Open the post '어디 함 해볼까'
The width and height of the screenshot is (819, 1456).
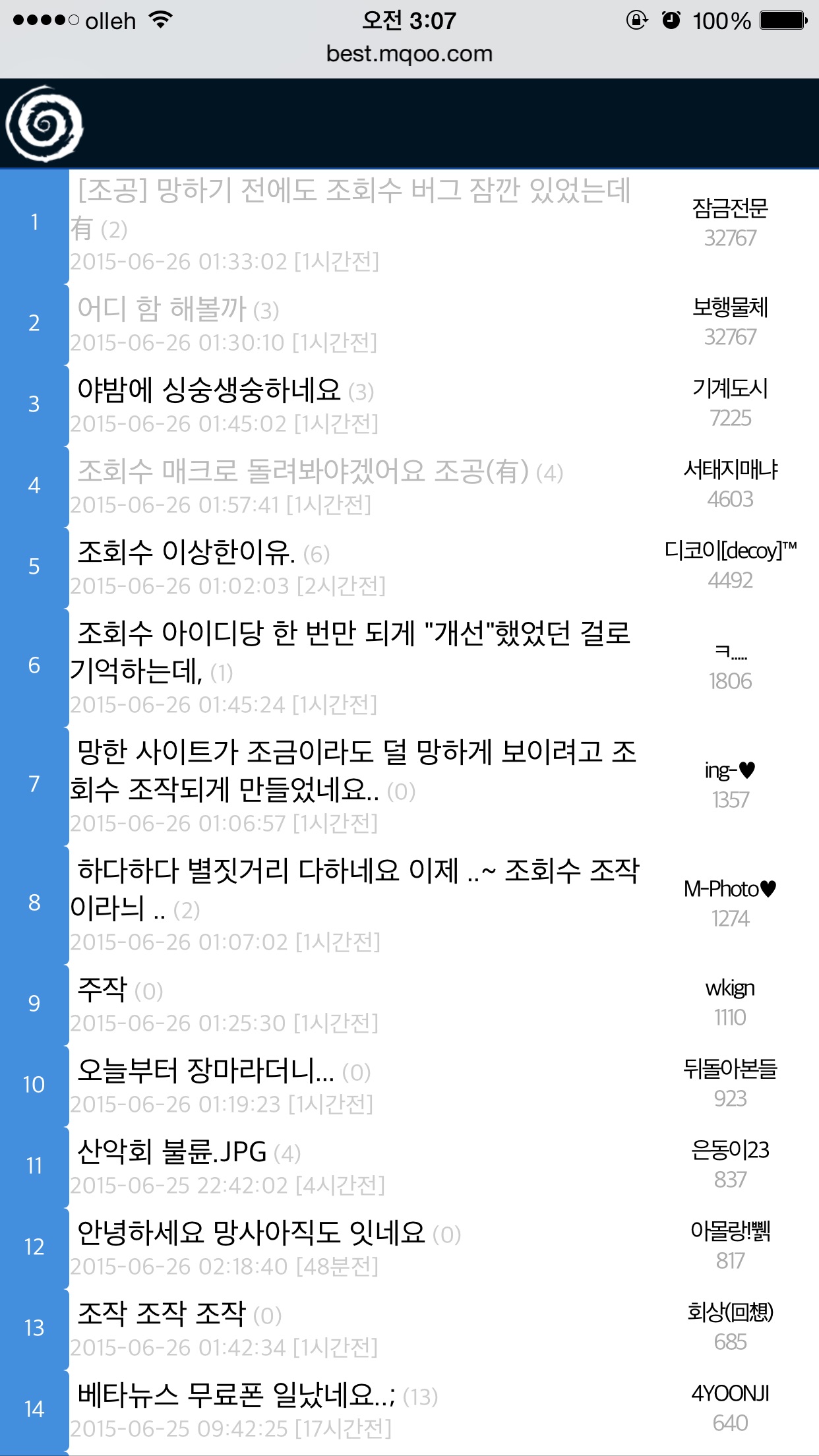pos(162,309)
